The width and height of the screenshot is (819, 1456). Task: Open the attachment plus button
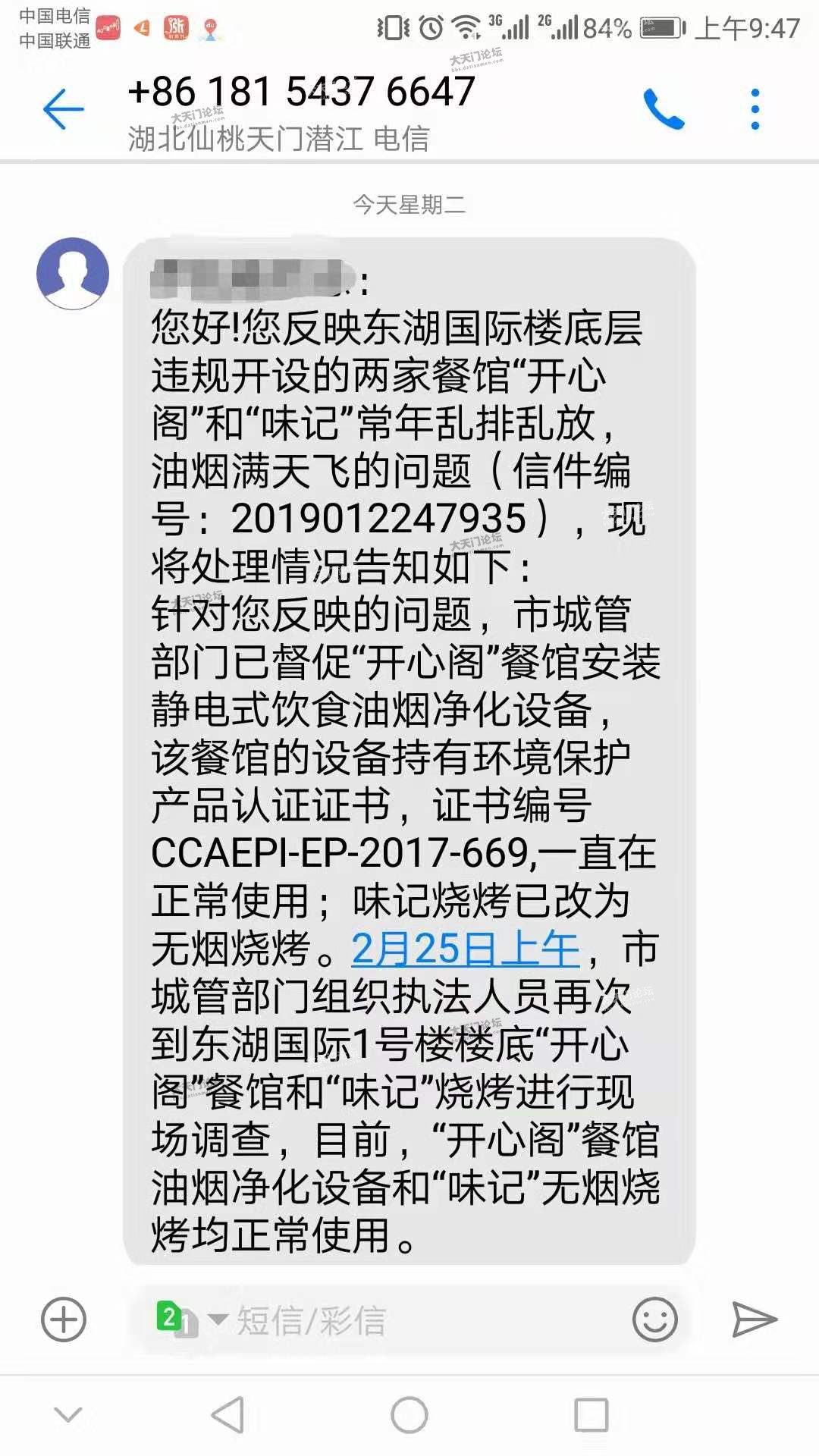(64, 1319)
